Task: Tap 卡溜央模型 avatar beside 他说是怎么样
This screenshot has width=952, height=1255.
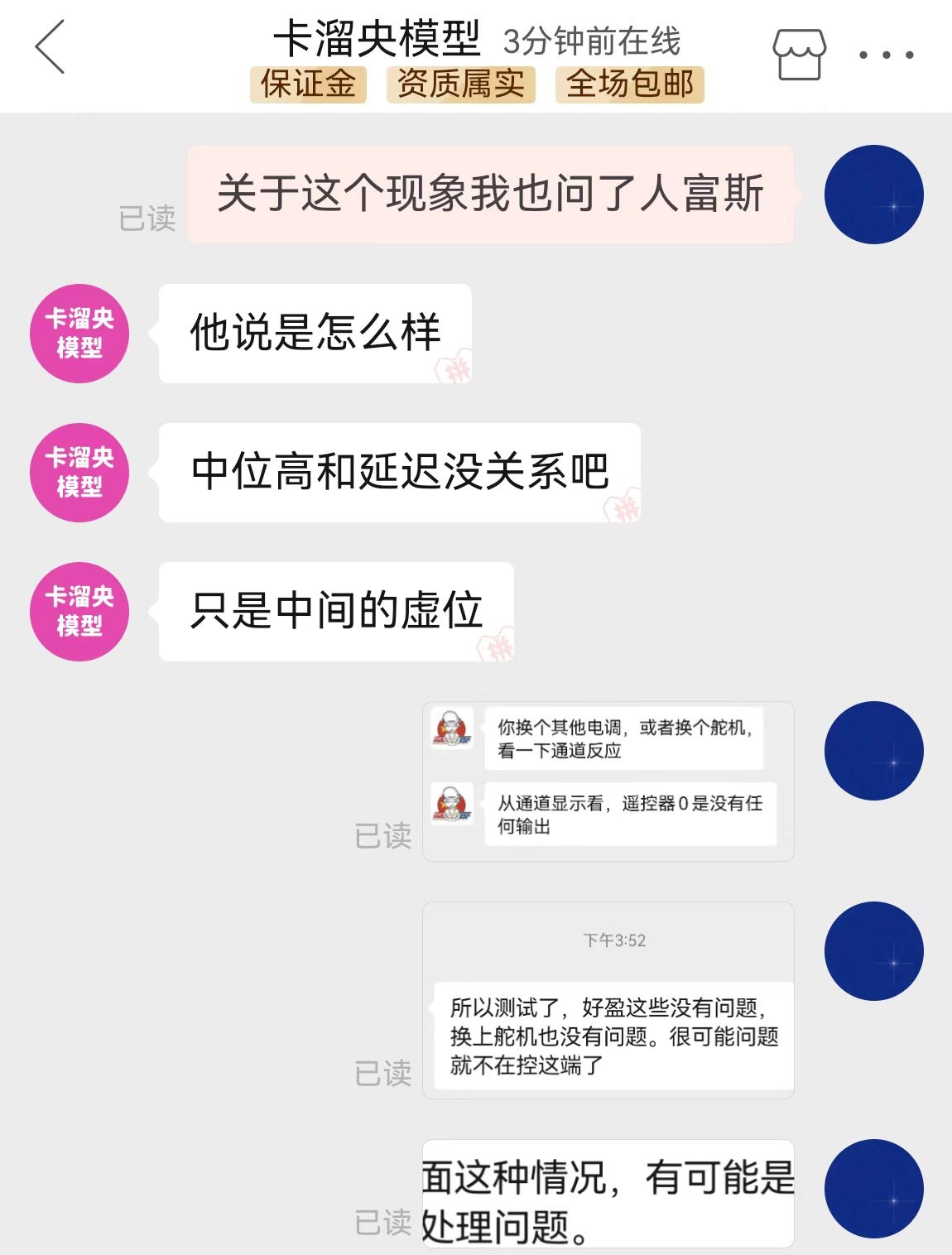Action: (x=79, y=333)
